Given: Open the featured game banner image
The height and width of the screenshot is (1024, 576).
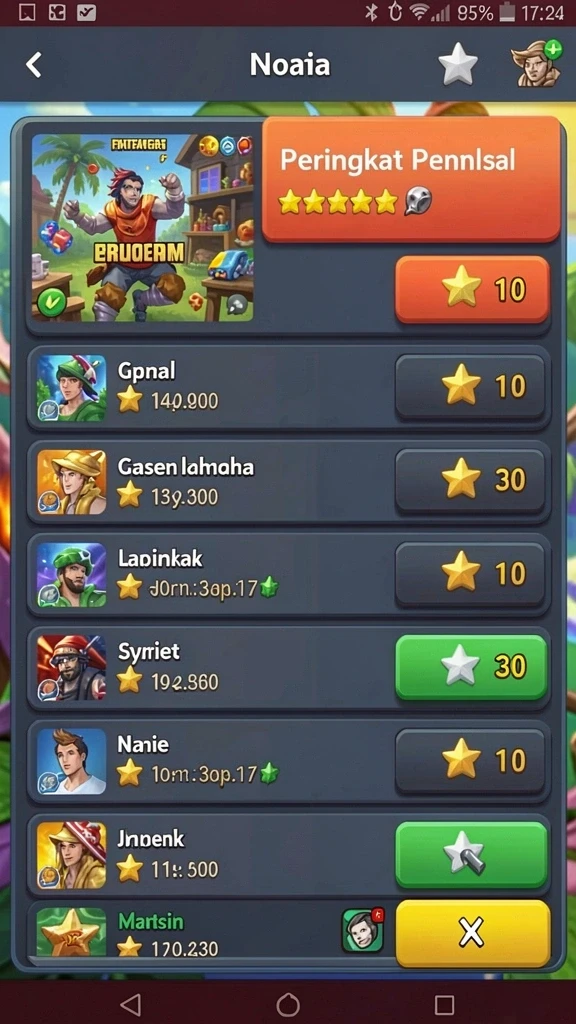Looking at the screenshot, I should pyautogui.click(x=142, y=228).
